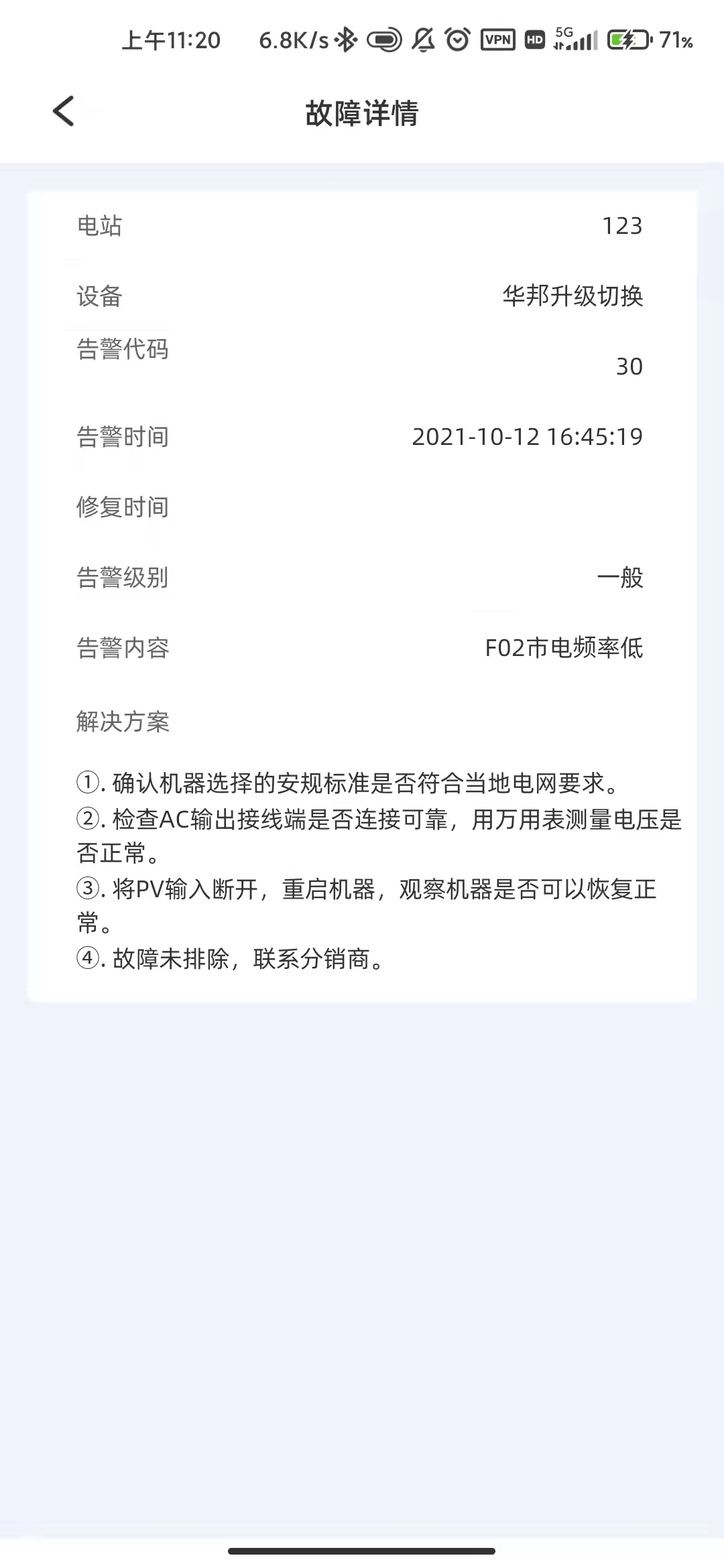
Task: Tap the 解决方案 section heading
Action: click(123, 722)
